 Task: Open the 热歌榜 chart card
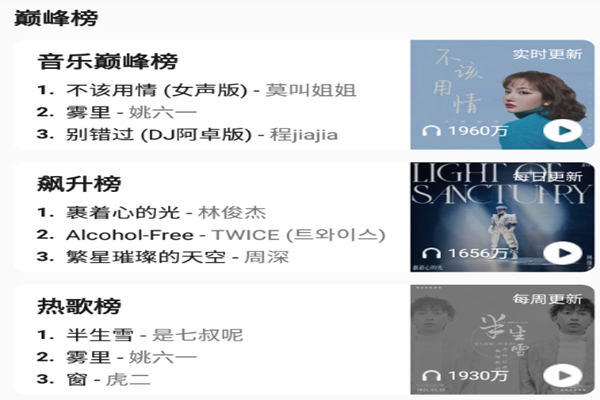pos(79,306)
